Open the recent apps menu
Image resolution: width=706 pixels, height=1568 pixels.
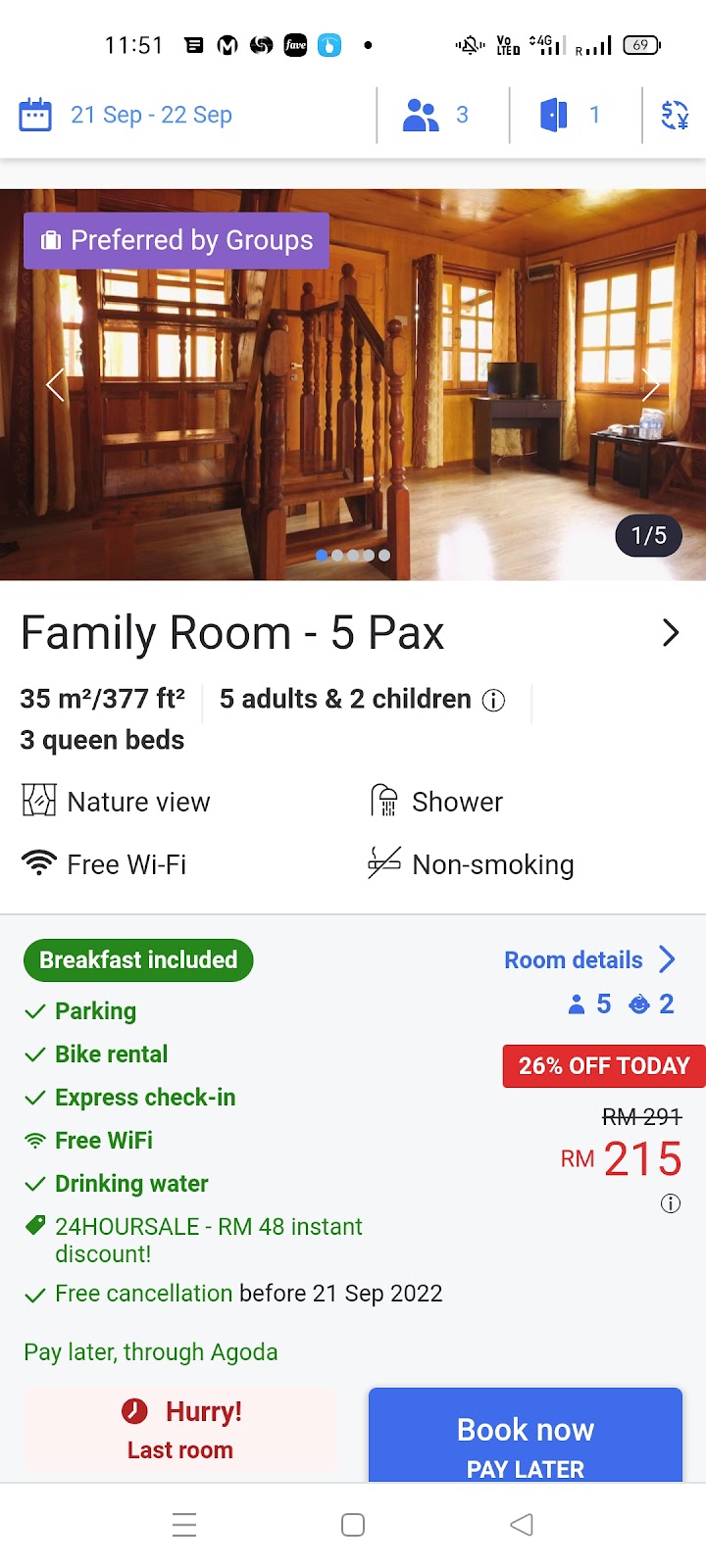click(184, 1524)
